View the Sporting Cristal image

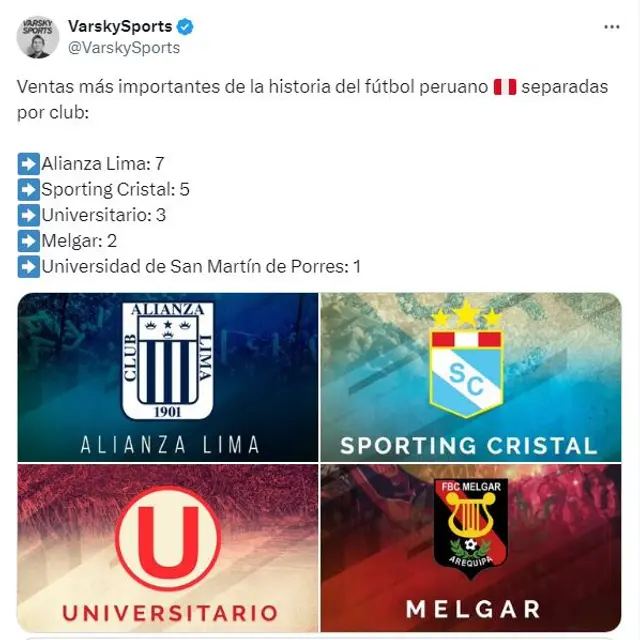470,377
